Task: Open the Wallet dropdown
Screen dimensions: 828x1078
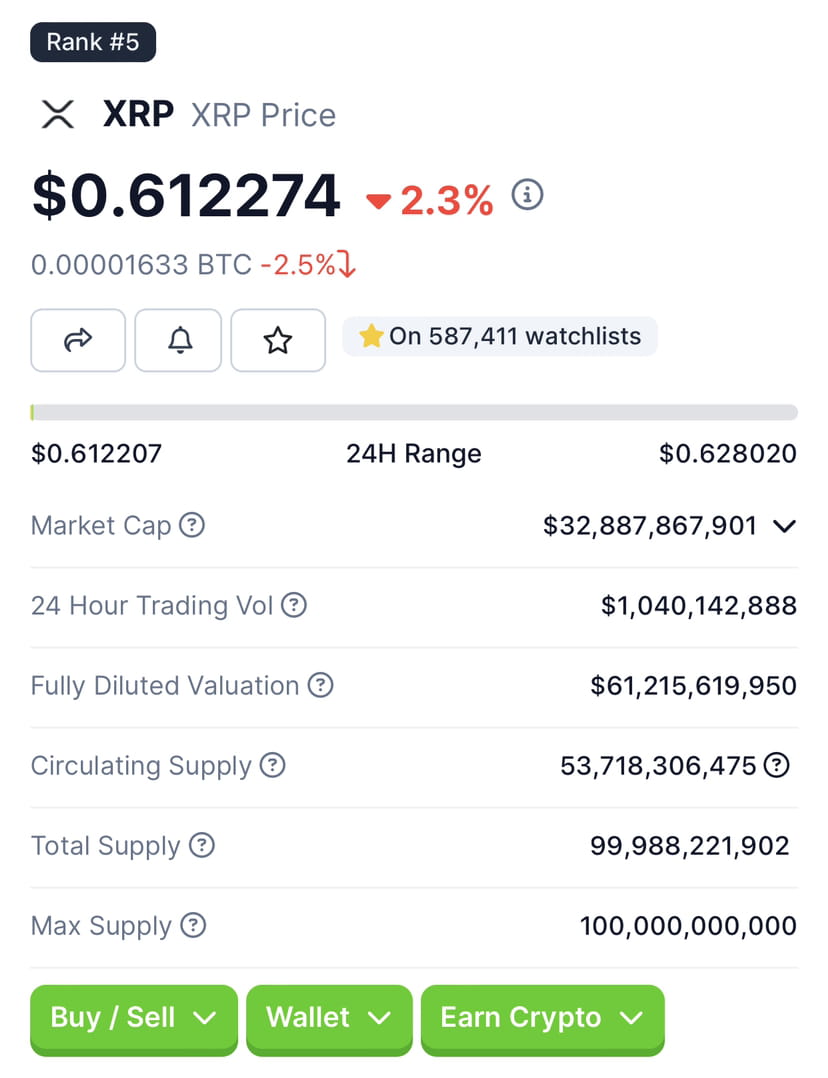Action: 329,1018
